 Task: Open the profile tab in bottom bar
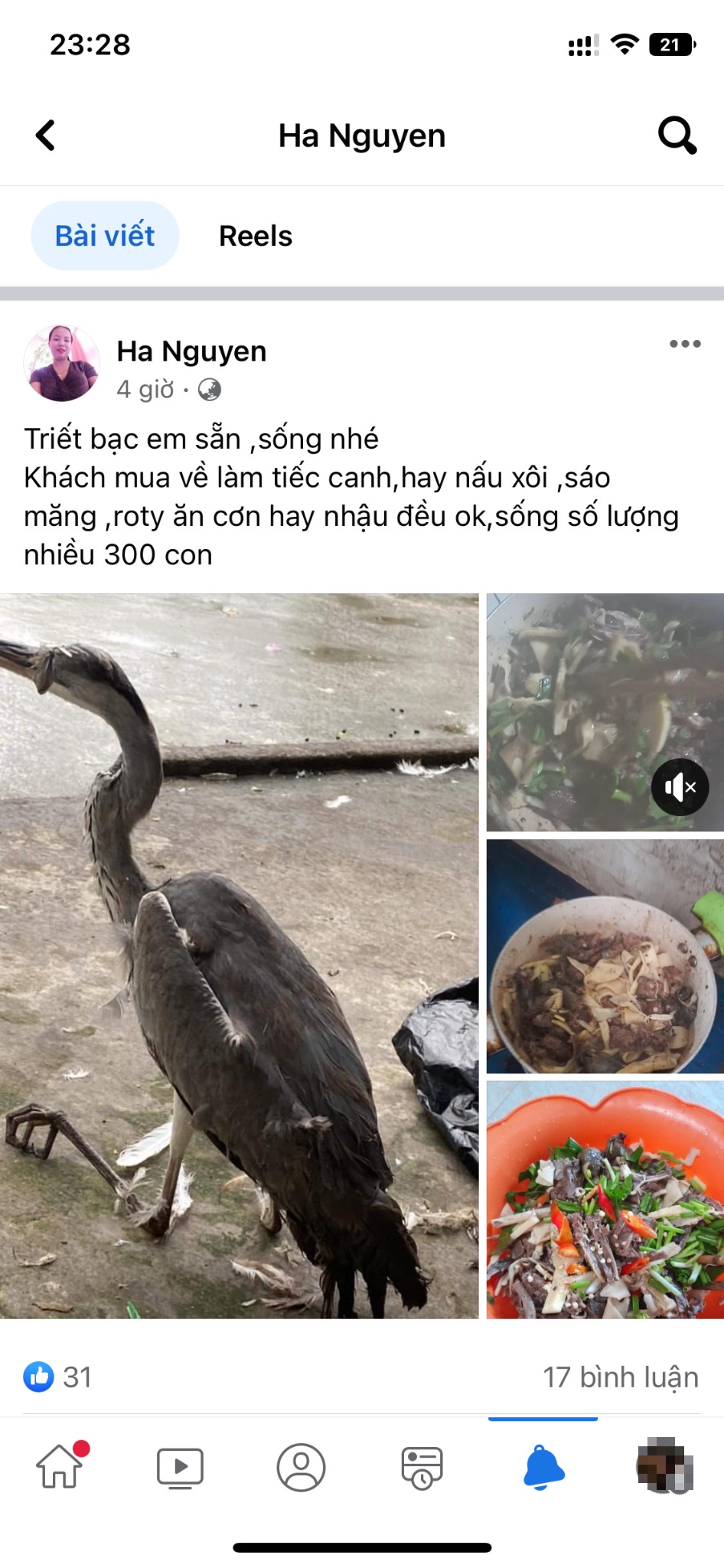pos(301,1467)
